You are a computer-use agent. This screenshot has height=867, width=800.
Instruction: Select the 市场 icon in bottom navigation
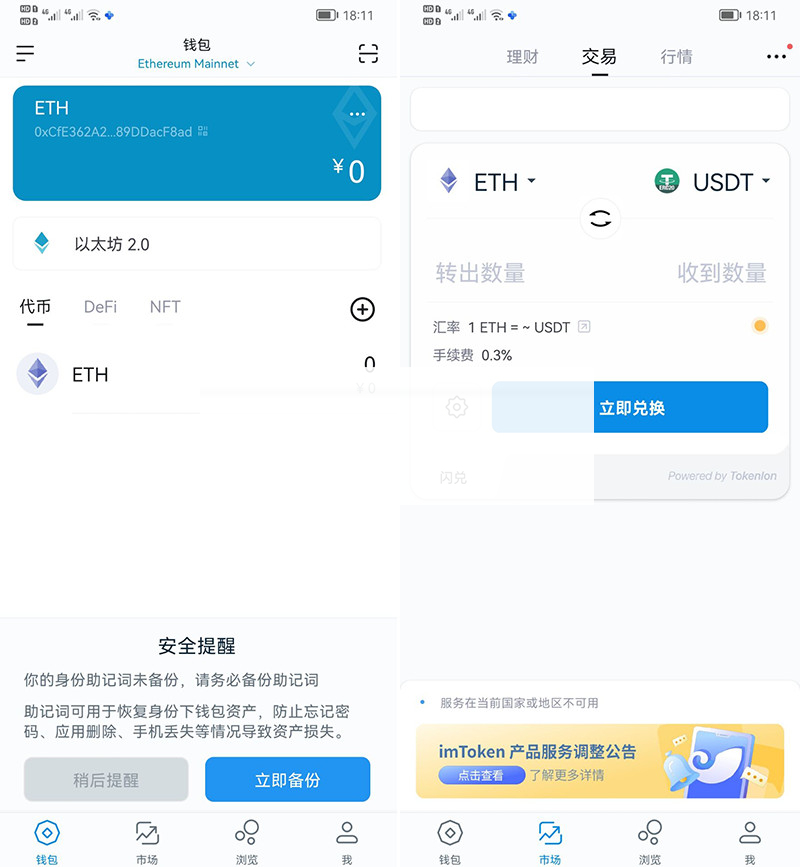coord(146,838)
